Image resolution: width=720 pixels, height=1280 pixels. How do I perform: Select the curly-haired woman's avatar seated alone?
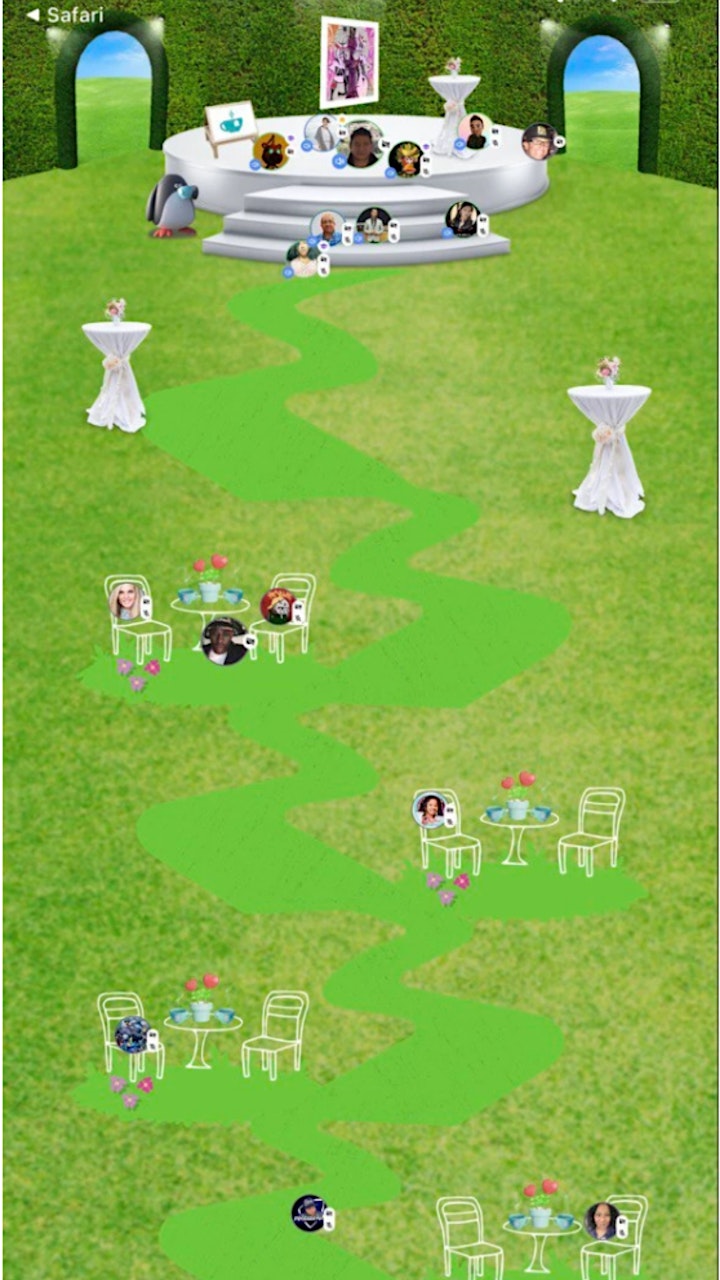(430, 810)
